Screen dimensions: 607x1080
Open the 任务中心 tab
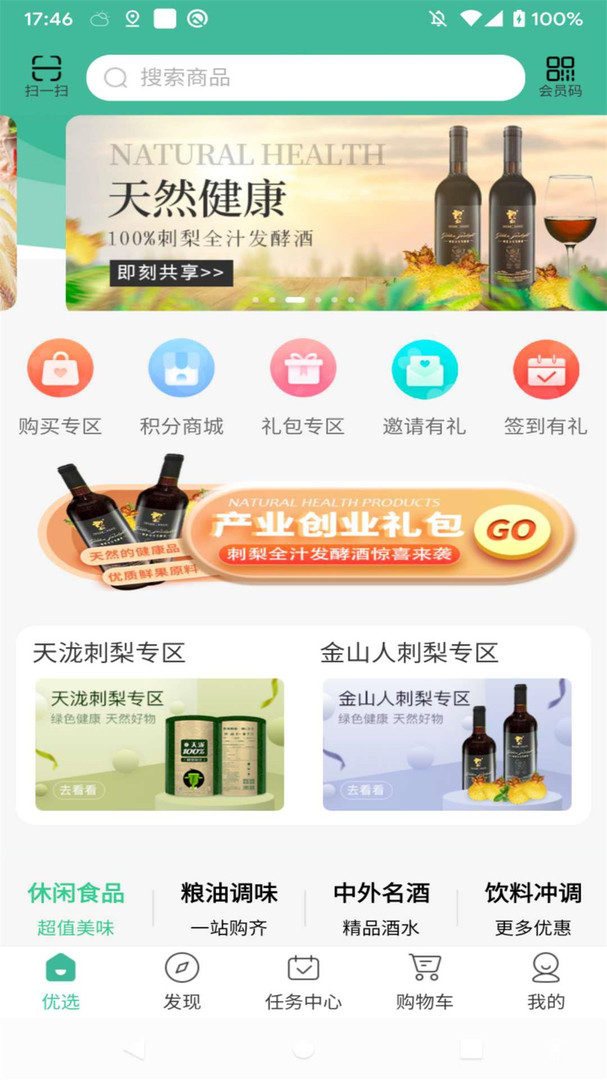[303, 982]
